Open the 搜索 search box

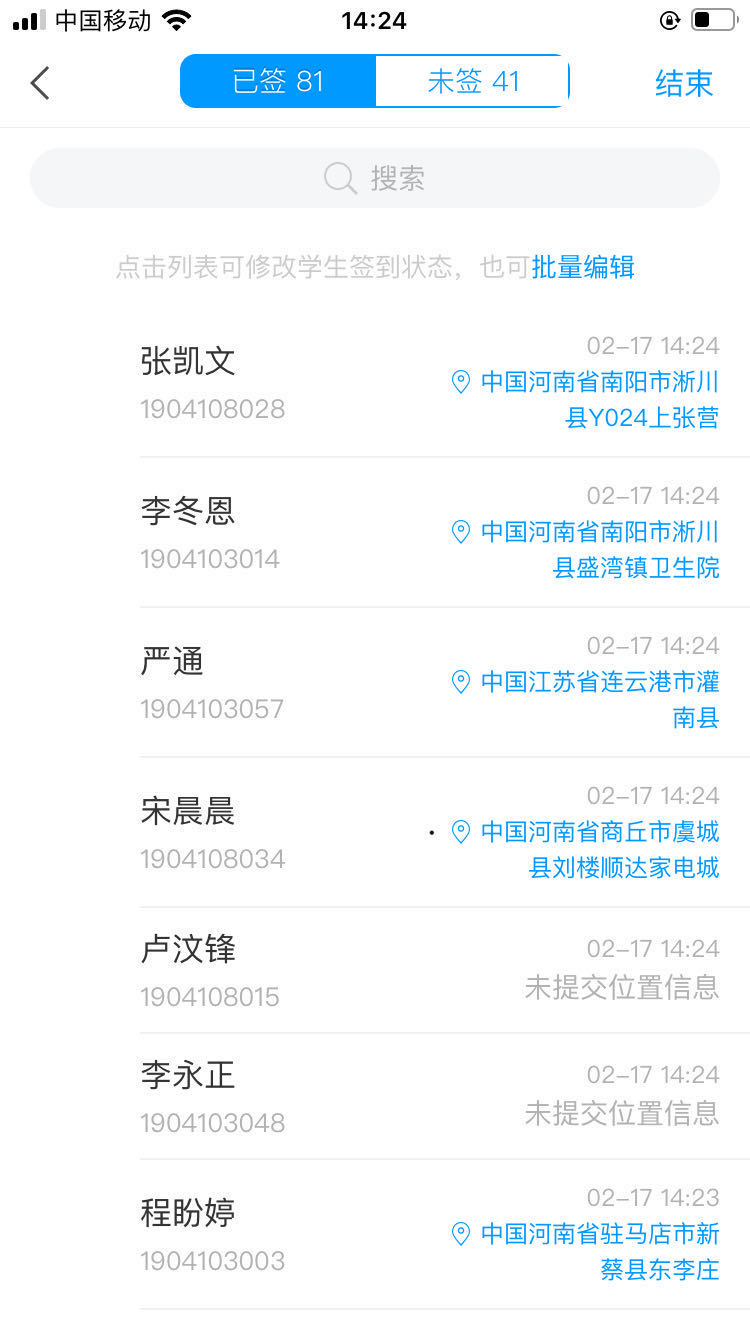tap(375, 179)
